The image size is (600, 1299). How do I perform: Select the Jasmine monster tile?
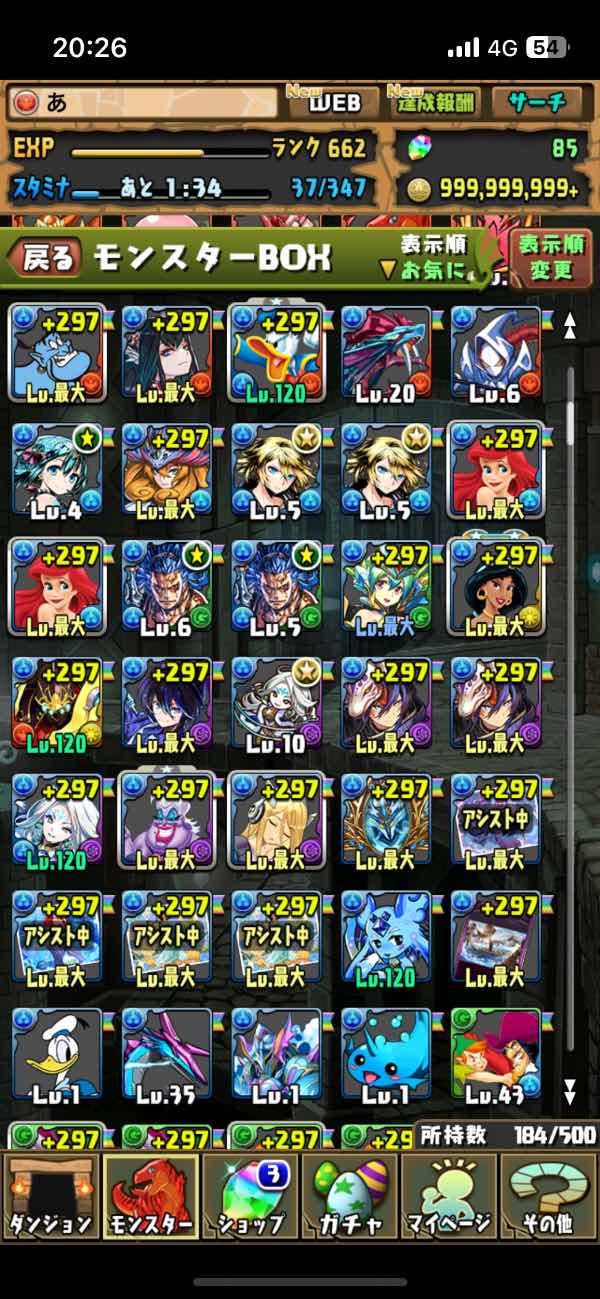496,587
